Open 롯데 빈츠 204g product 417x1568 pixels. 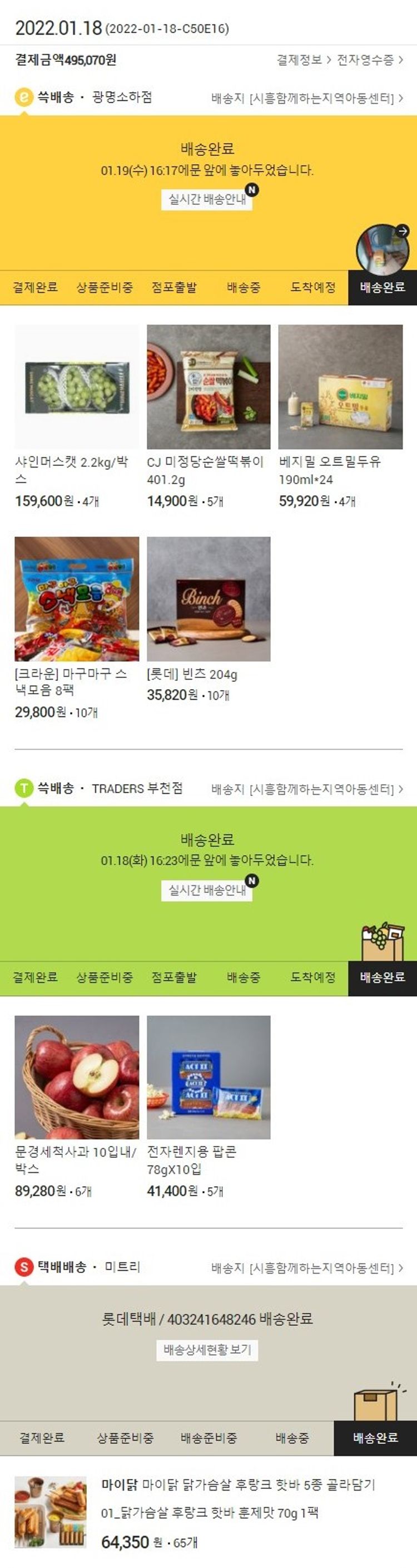click(x=209, y=599)
